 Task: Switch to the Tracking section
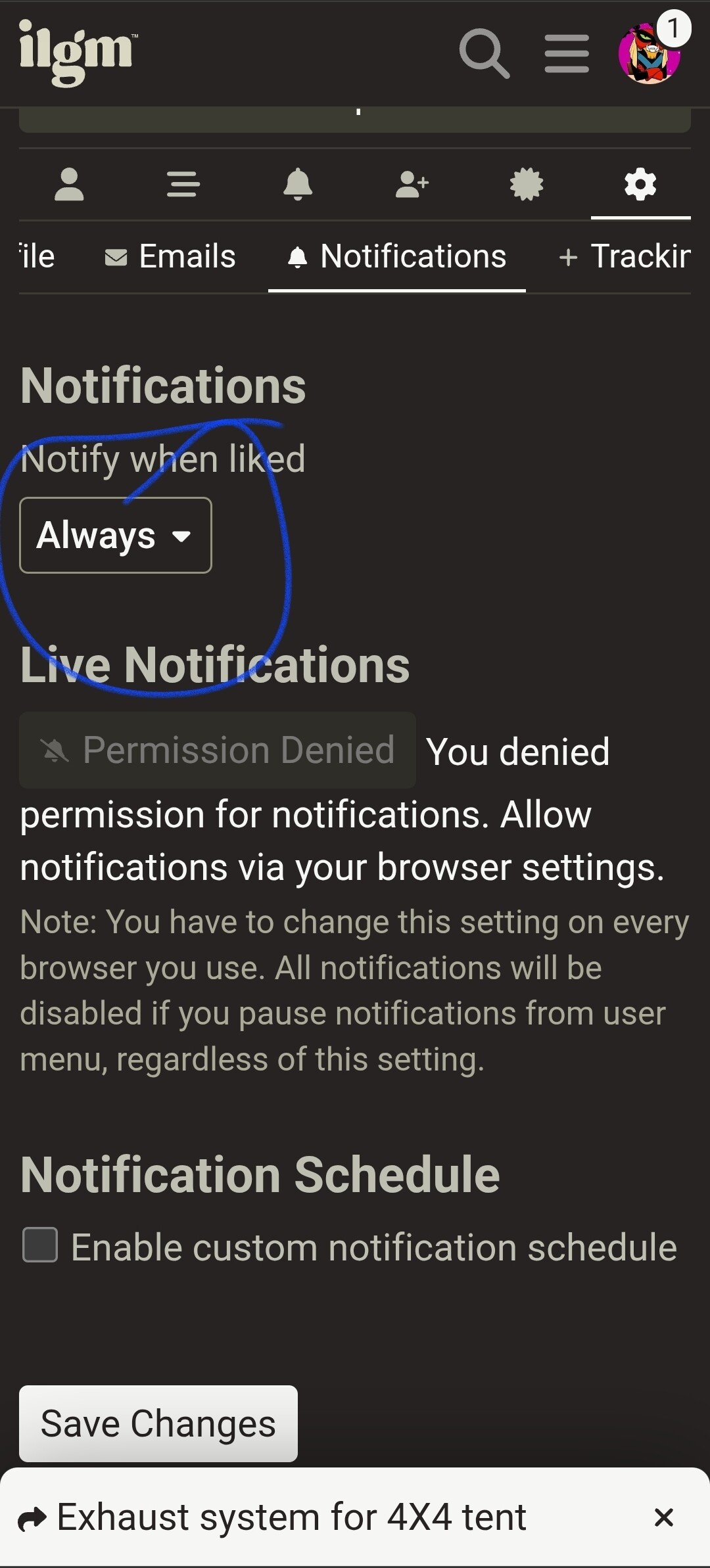pos(625,257)
